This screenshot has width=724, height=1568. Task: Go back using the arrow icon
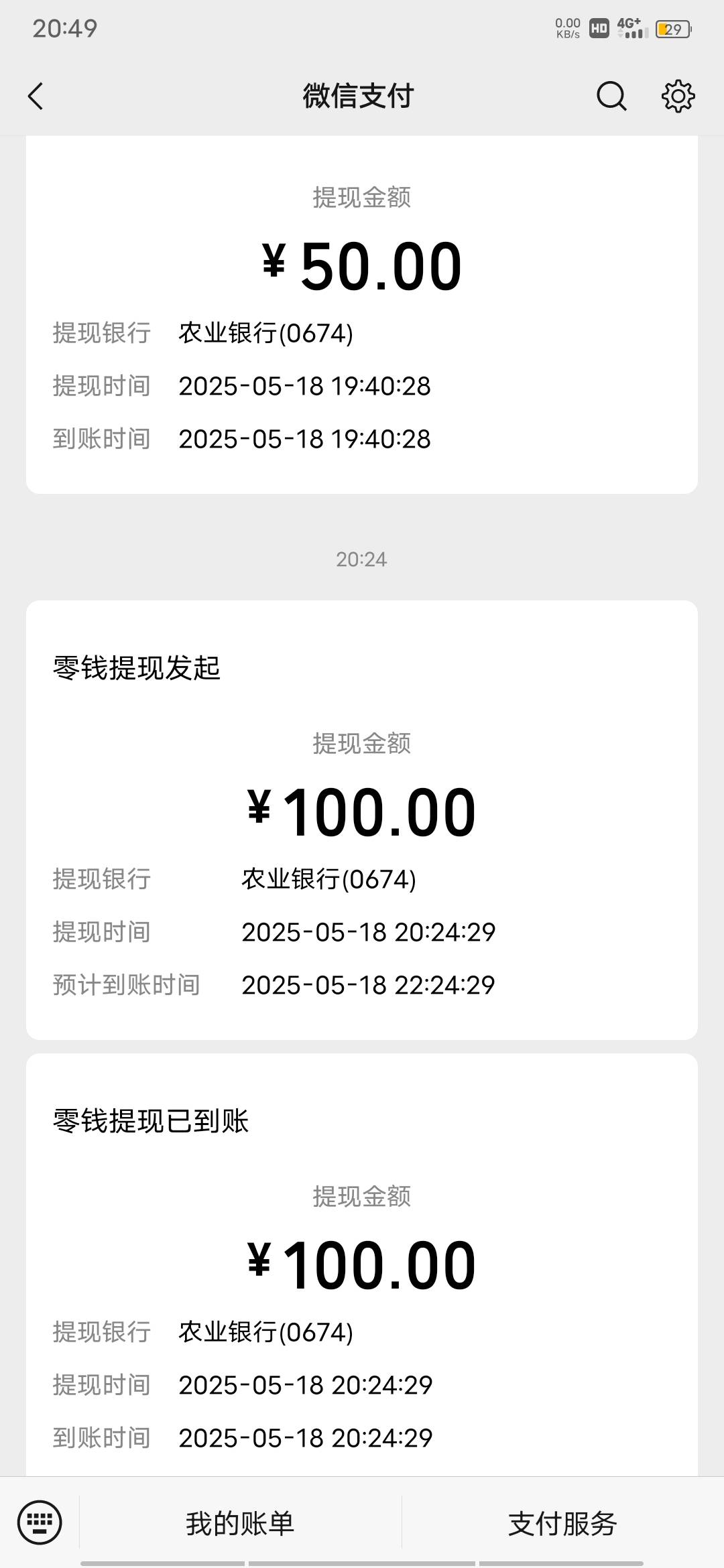point(36,96)
